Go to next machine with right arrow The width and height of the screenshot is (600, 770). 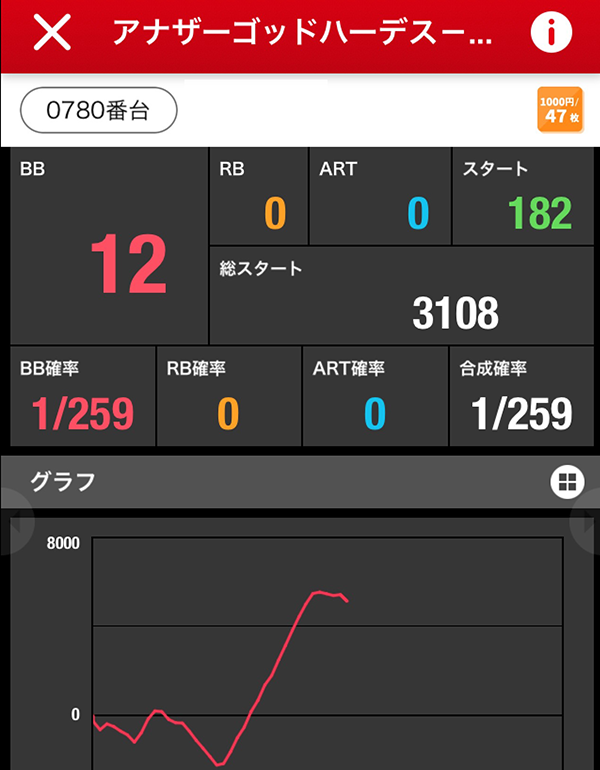pos(587,521)
